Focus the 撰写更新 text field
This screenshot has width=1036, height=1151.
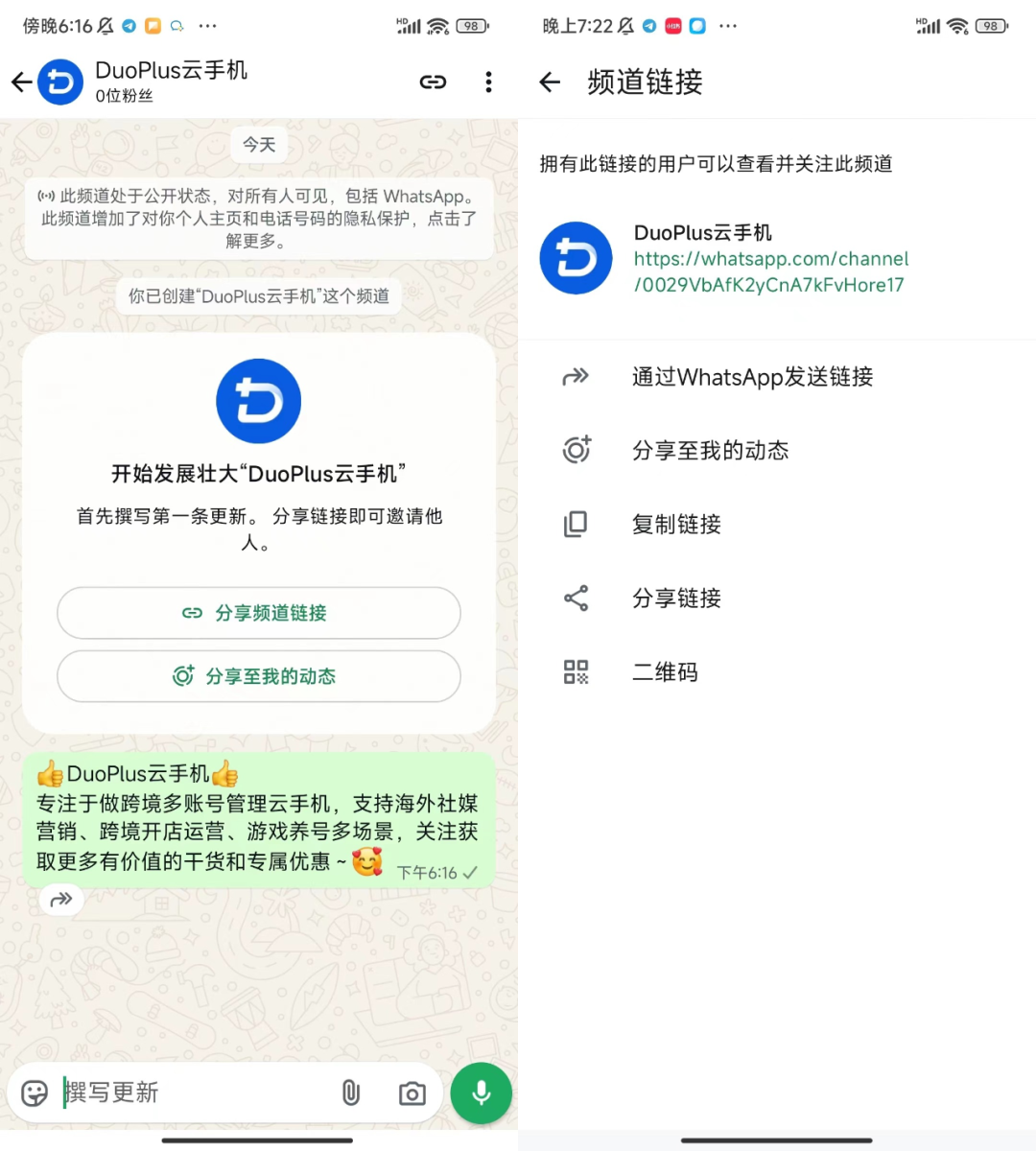192,1092
